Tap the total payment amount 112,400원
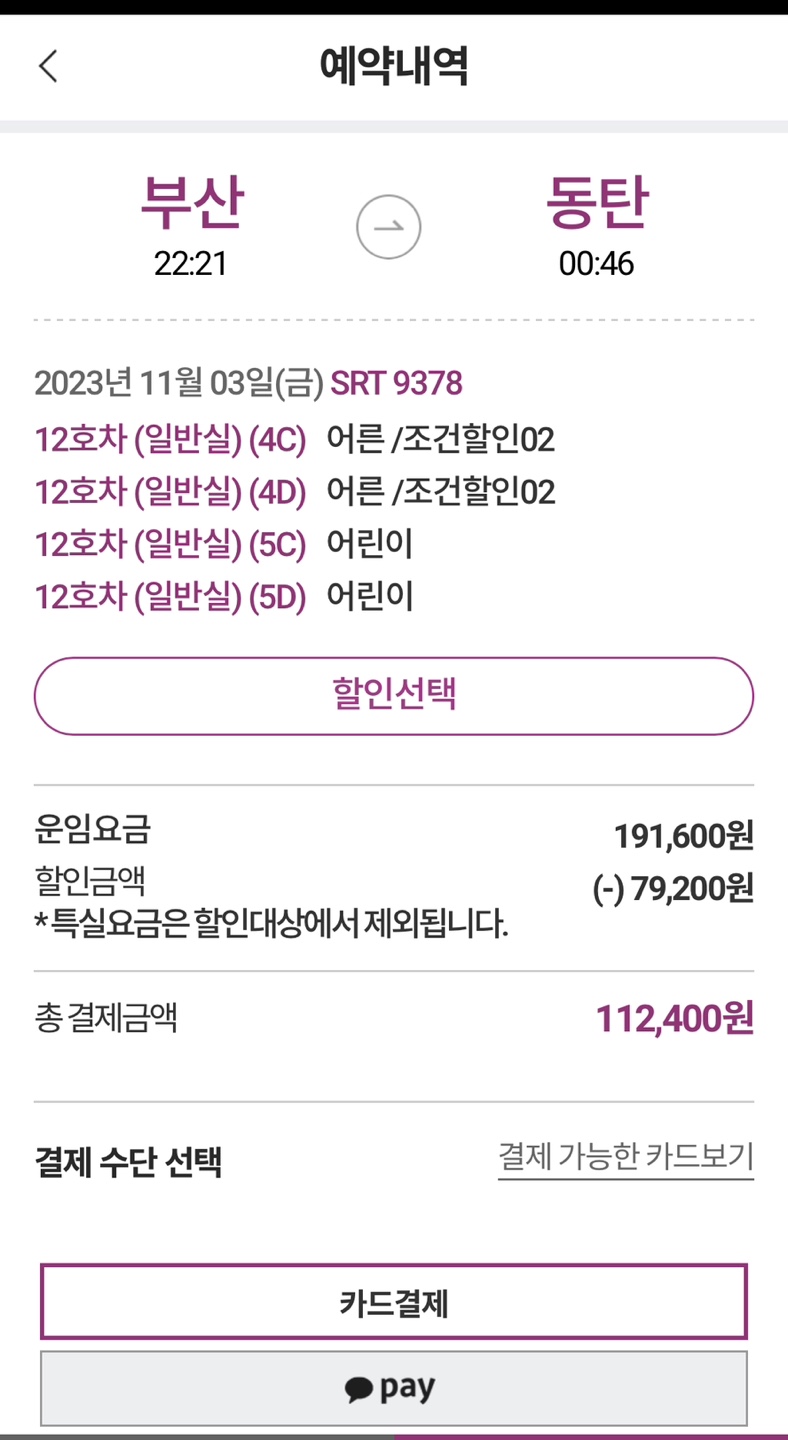The image size is (788, 1440). click(x=675, y=1018)
